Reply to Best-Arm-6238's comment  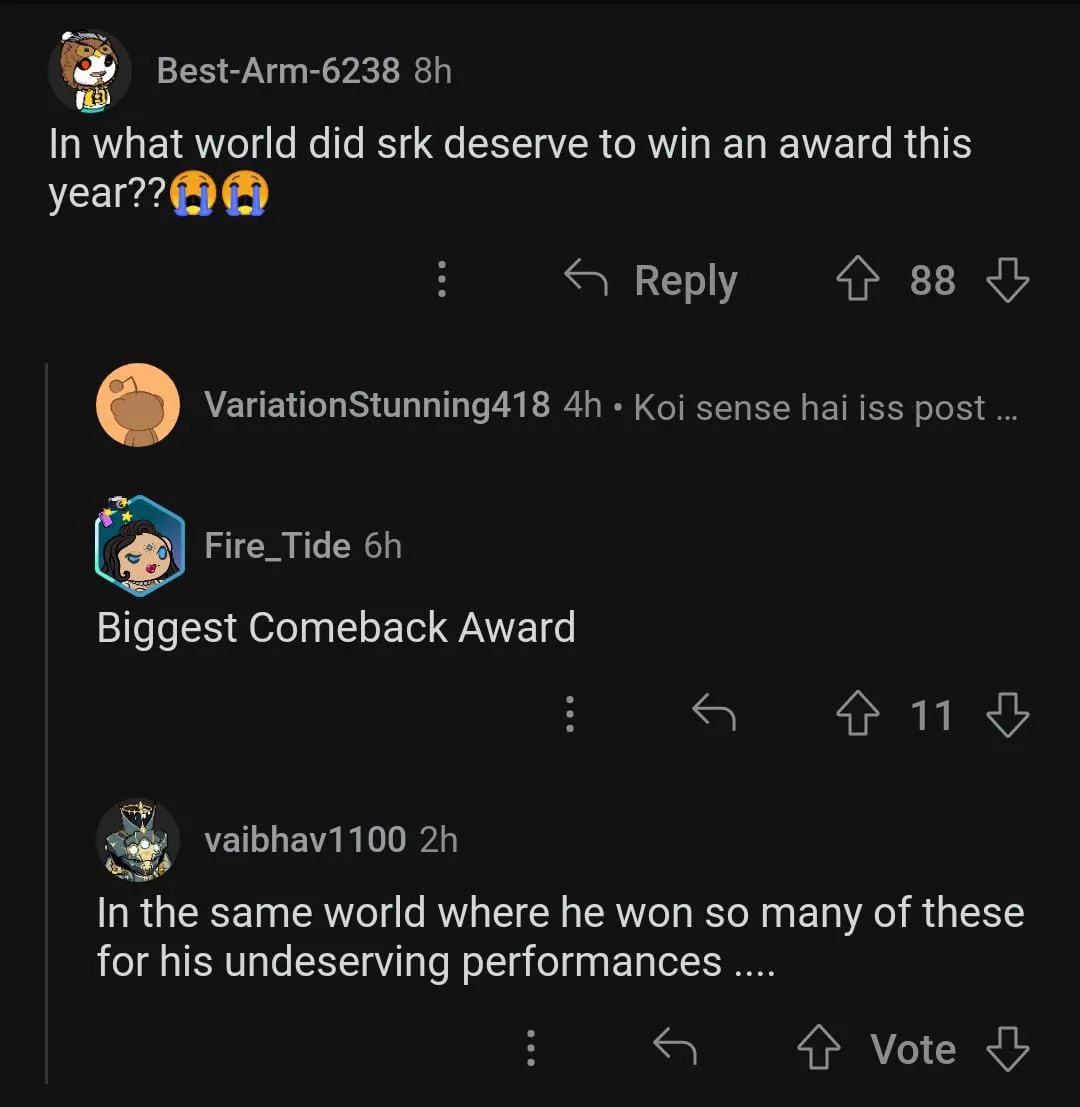652,281
